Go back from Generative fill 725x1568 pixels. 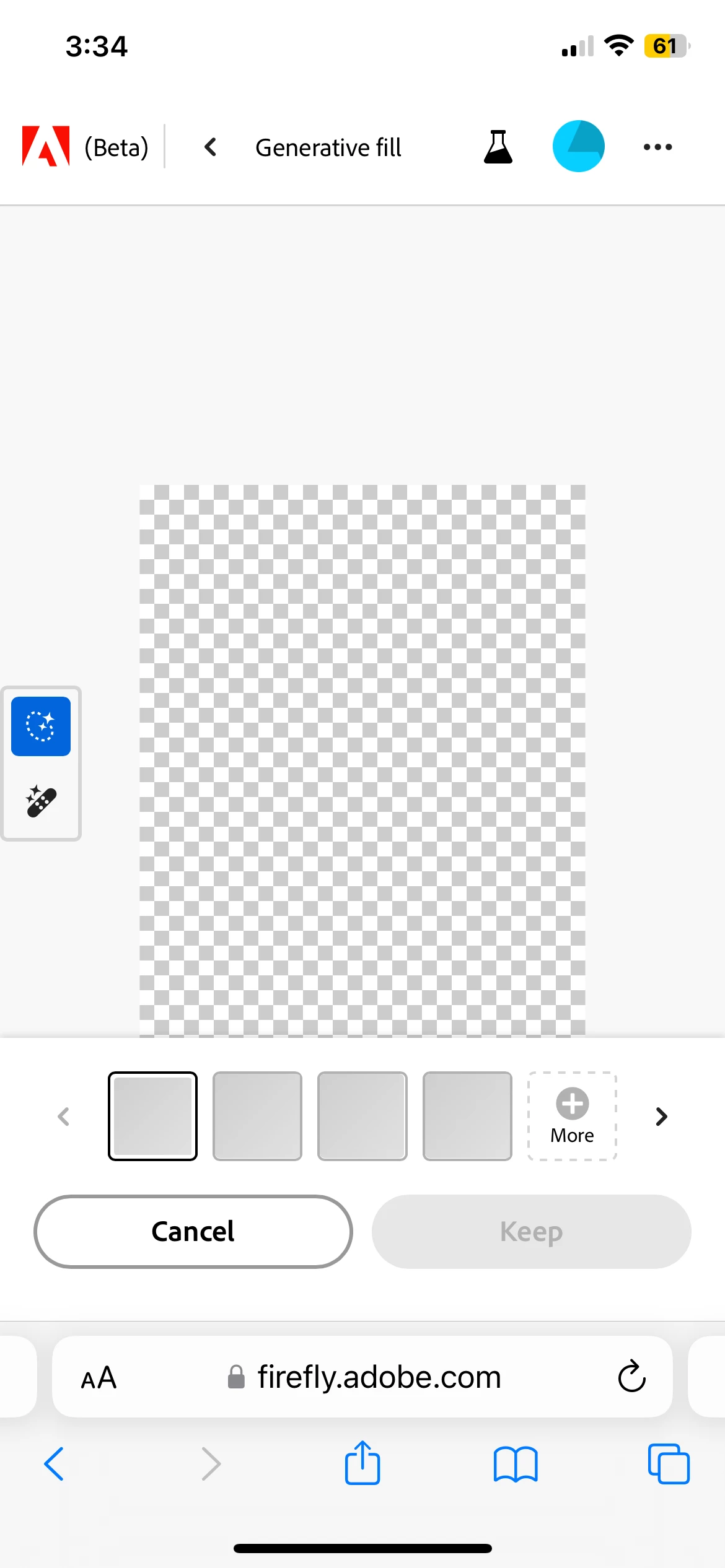click(x=210, y=147)
